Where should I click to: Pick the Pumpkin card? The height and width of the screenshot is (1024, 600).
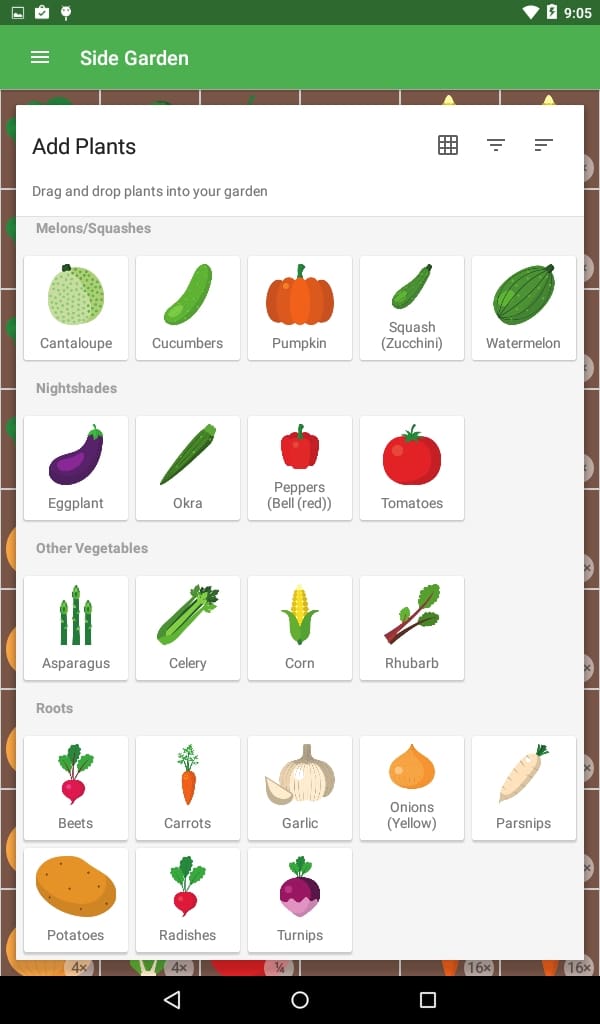click(300, 308)
